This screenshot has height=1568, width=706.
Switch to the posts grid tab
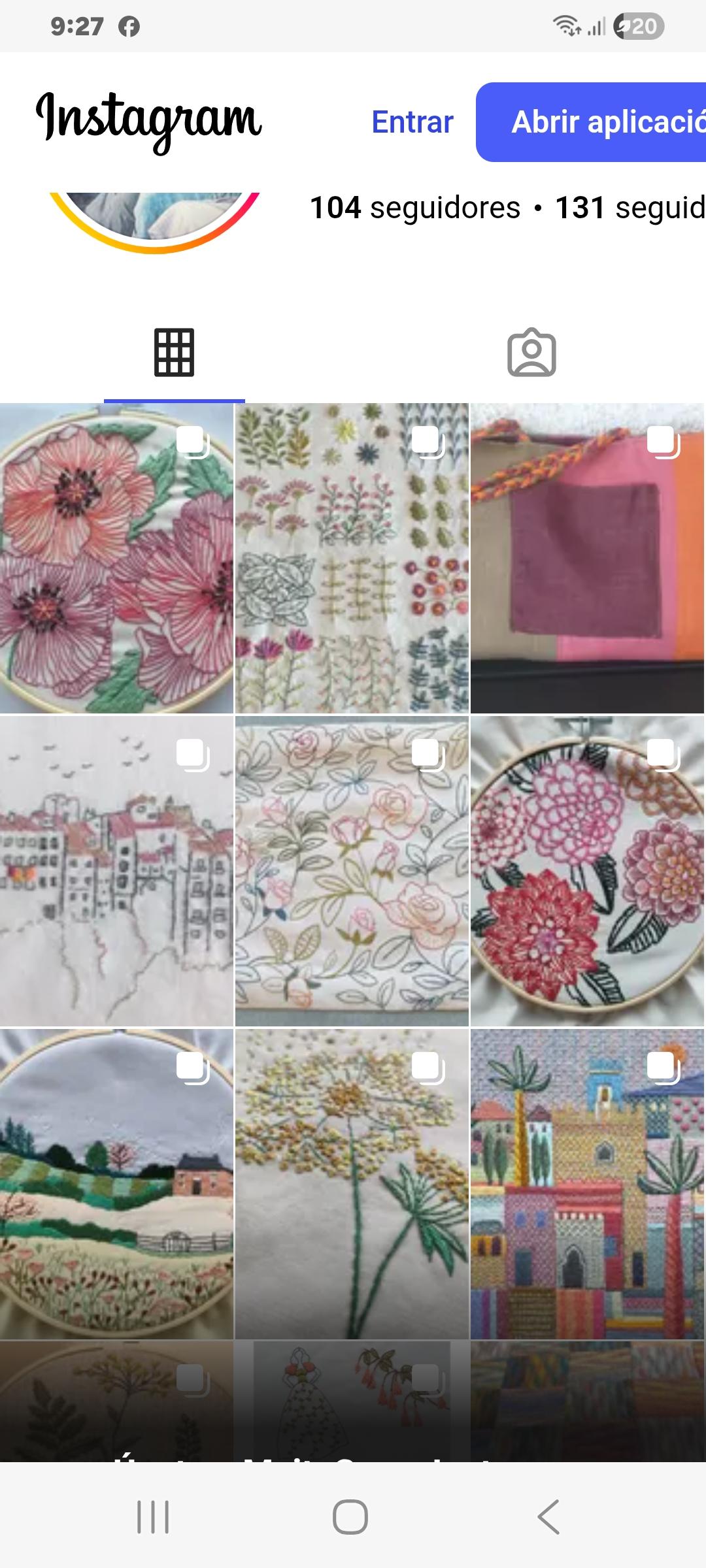tap(174, 353)
